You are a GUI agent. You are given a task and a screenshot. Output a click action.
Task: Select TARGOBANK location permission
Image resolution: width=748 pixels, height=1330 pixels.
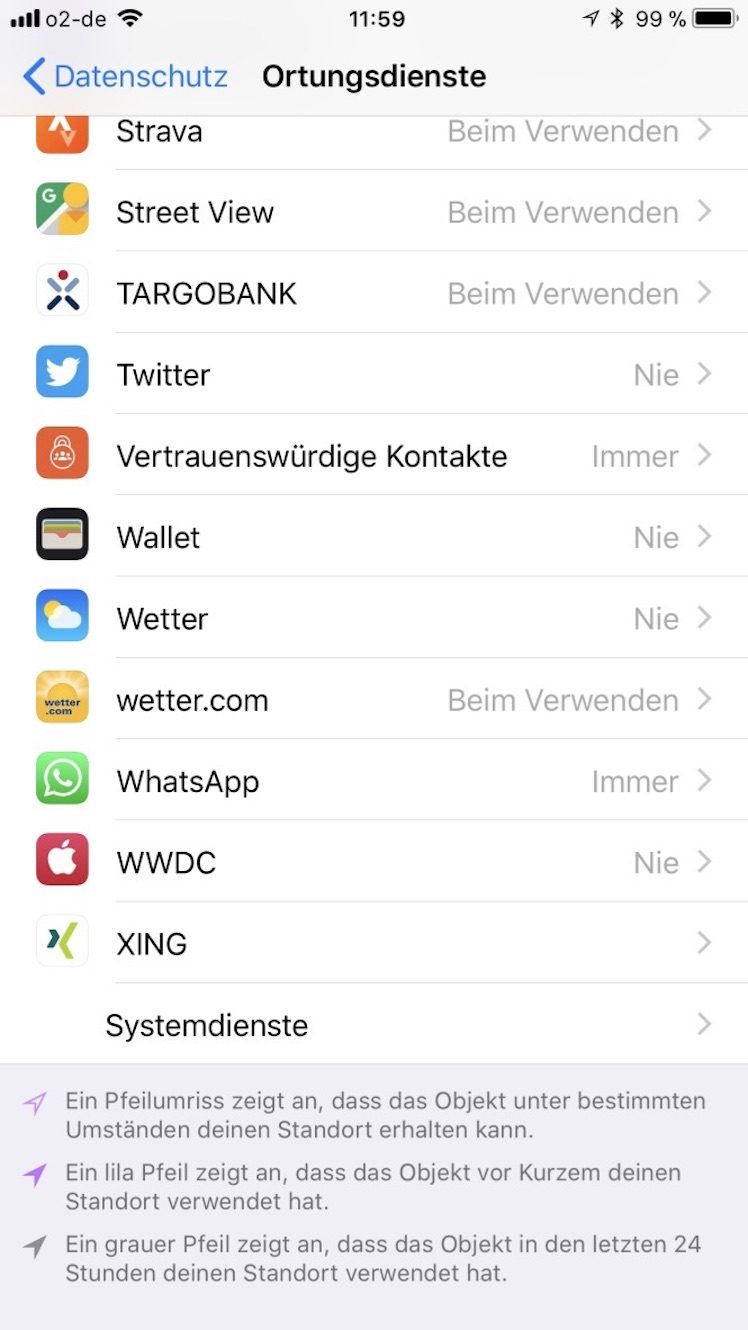[x=374, y=292]
